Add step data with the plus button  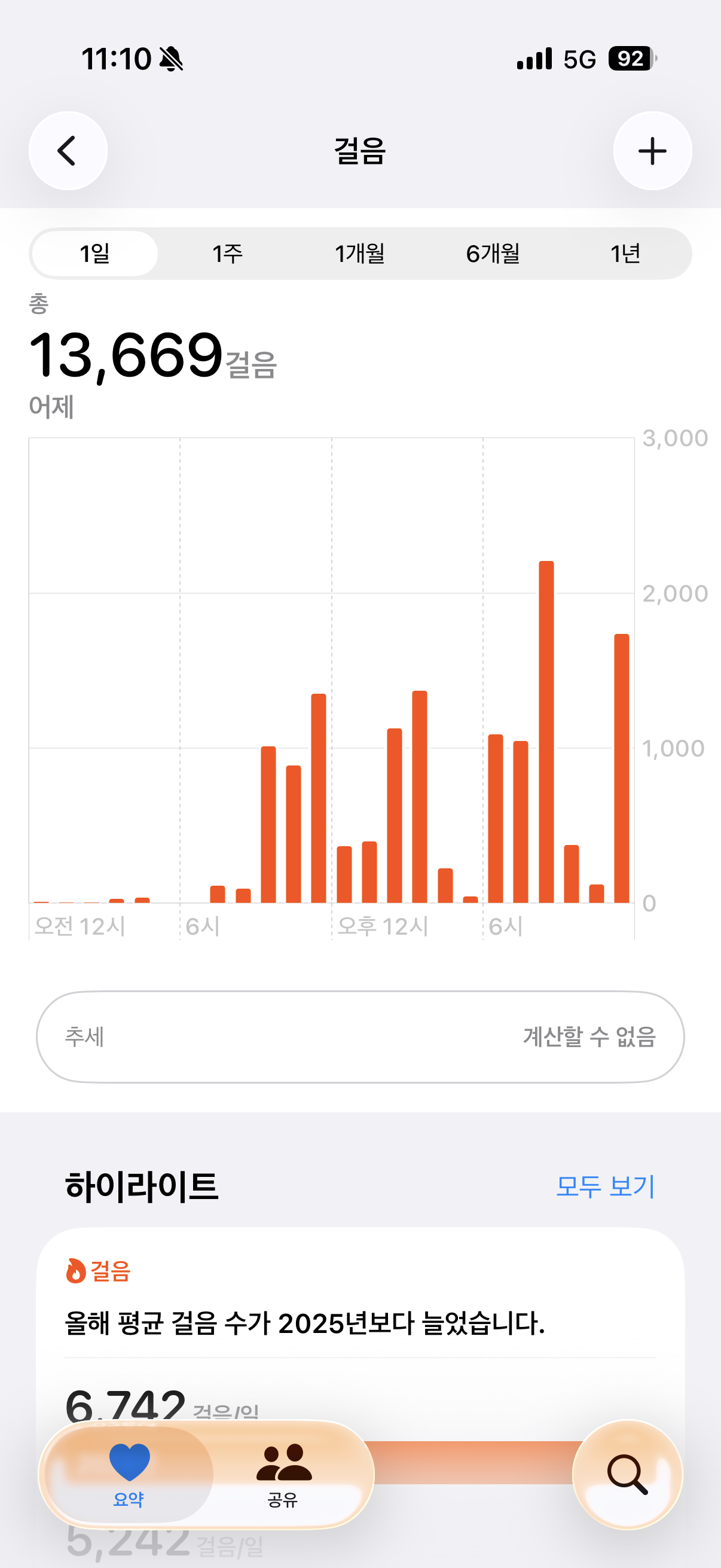point(652,151)
